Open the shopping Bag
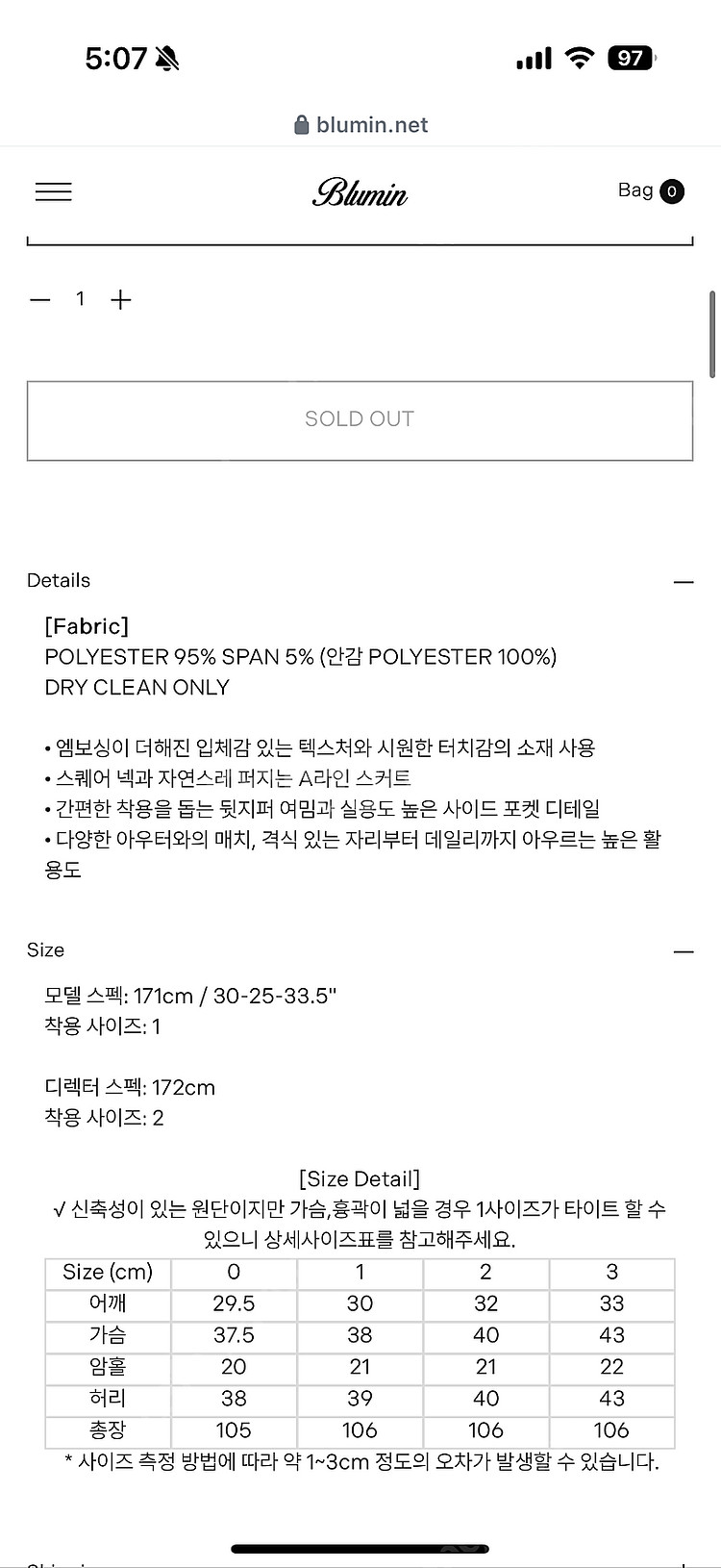The height and width of the screenshot is (1568, 721). [x=650, y=190]
